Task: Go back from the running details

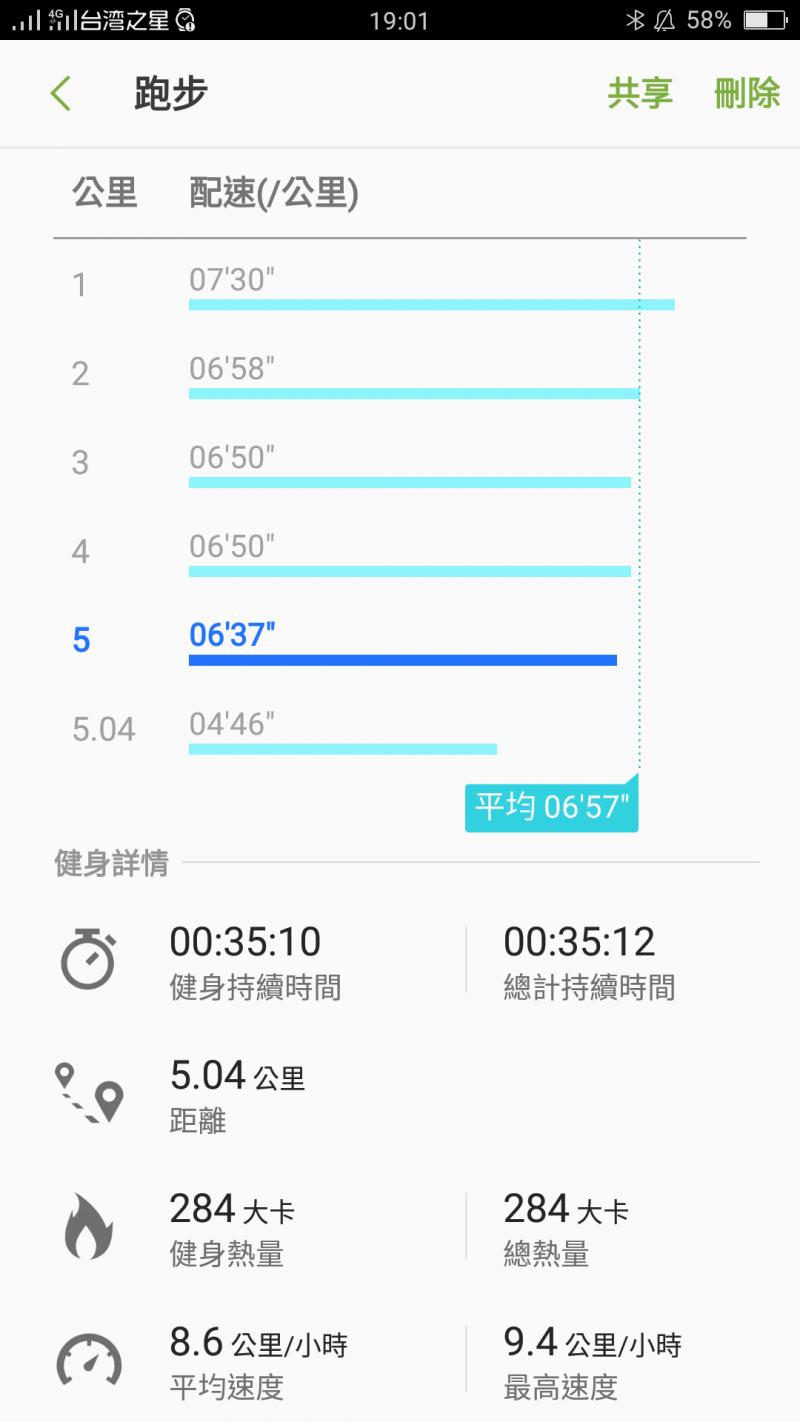Action: [x=61, y=94]
